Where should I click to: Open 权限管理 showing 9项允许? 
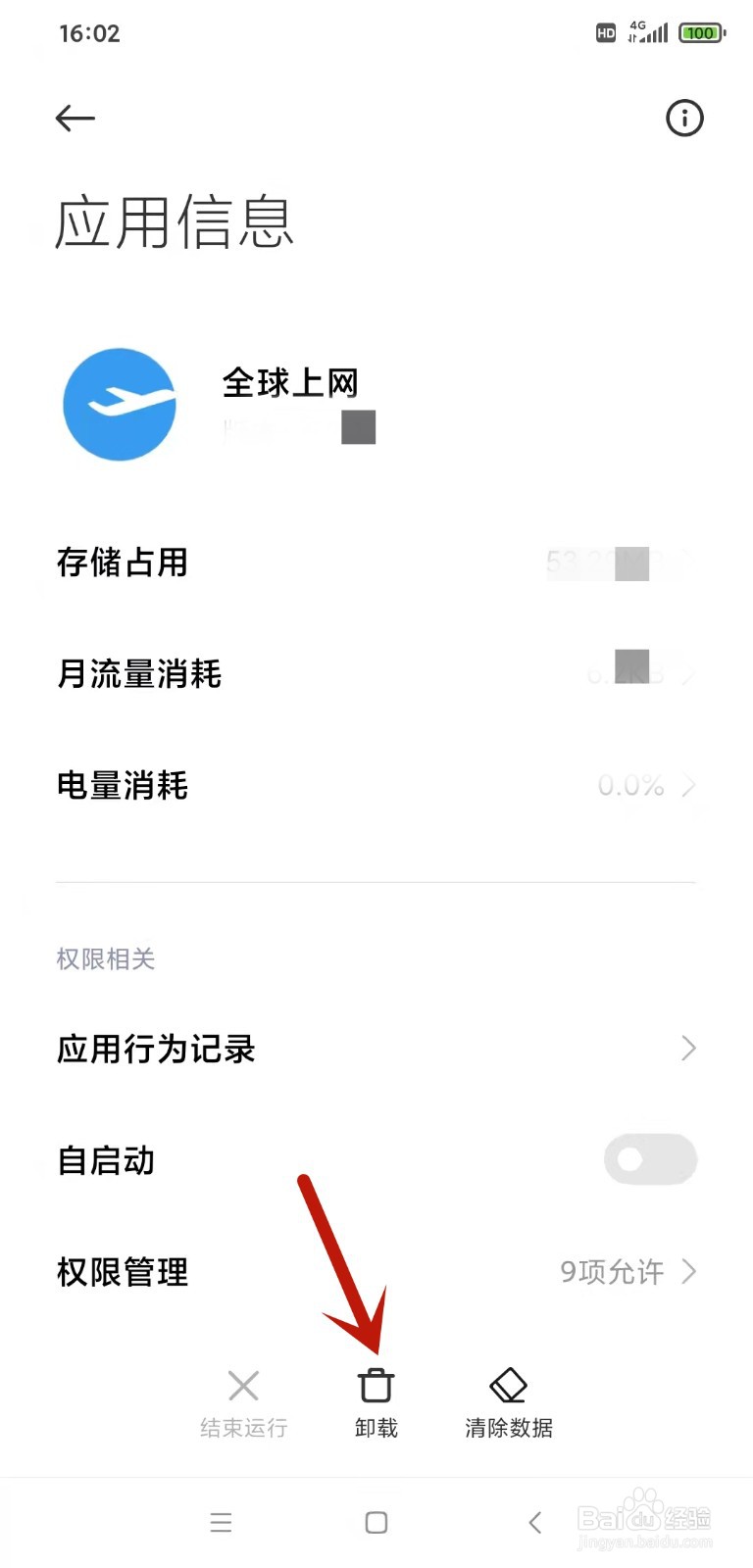pyautogui.click(x=376, y=1272)
